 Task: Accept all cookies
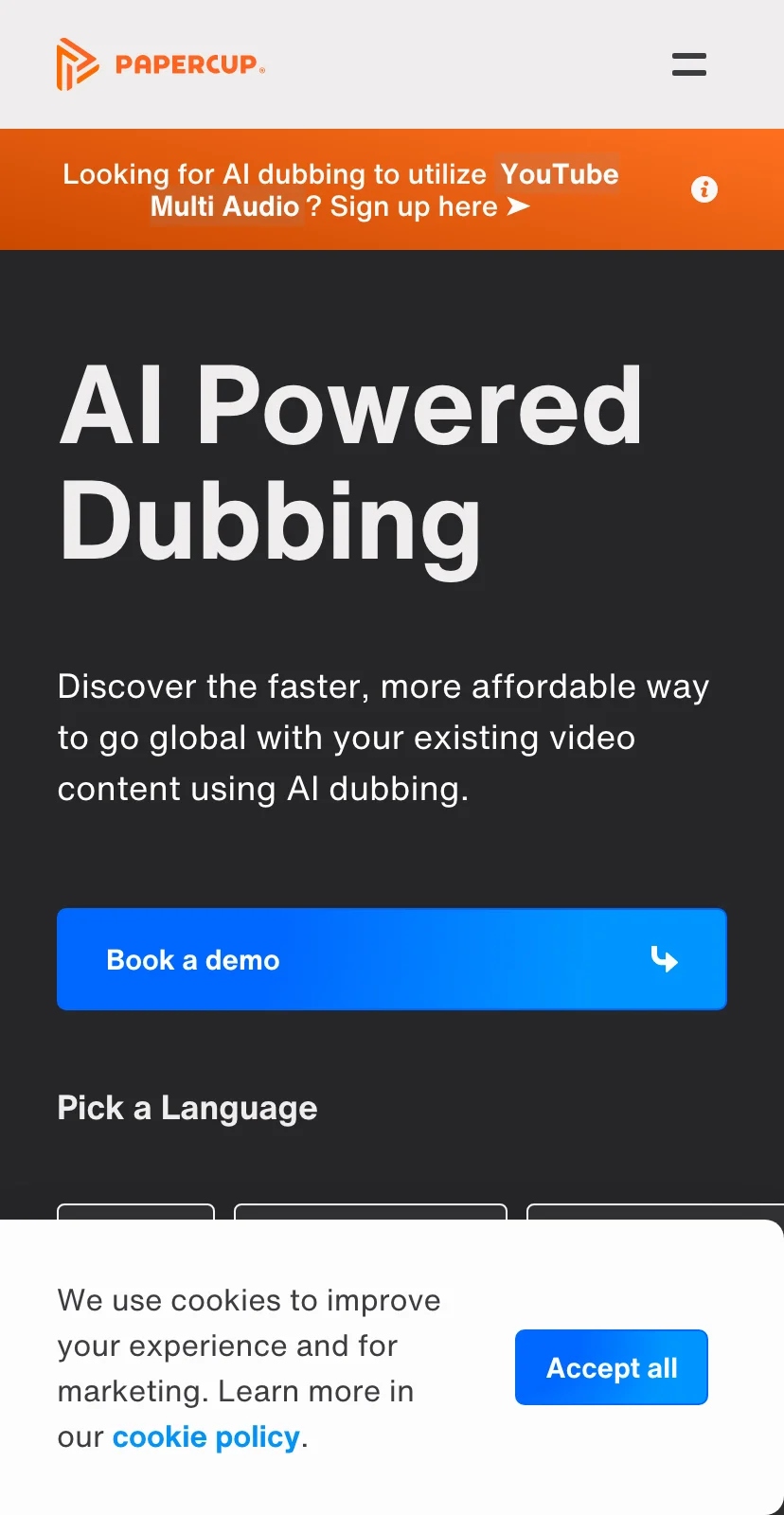(x=611, y=1367)
